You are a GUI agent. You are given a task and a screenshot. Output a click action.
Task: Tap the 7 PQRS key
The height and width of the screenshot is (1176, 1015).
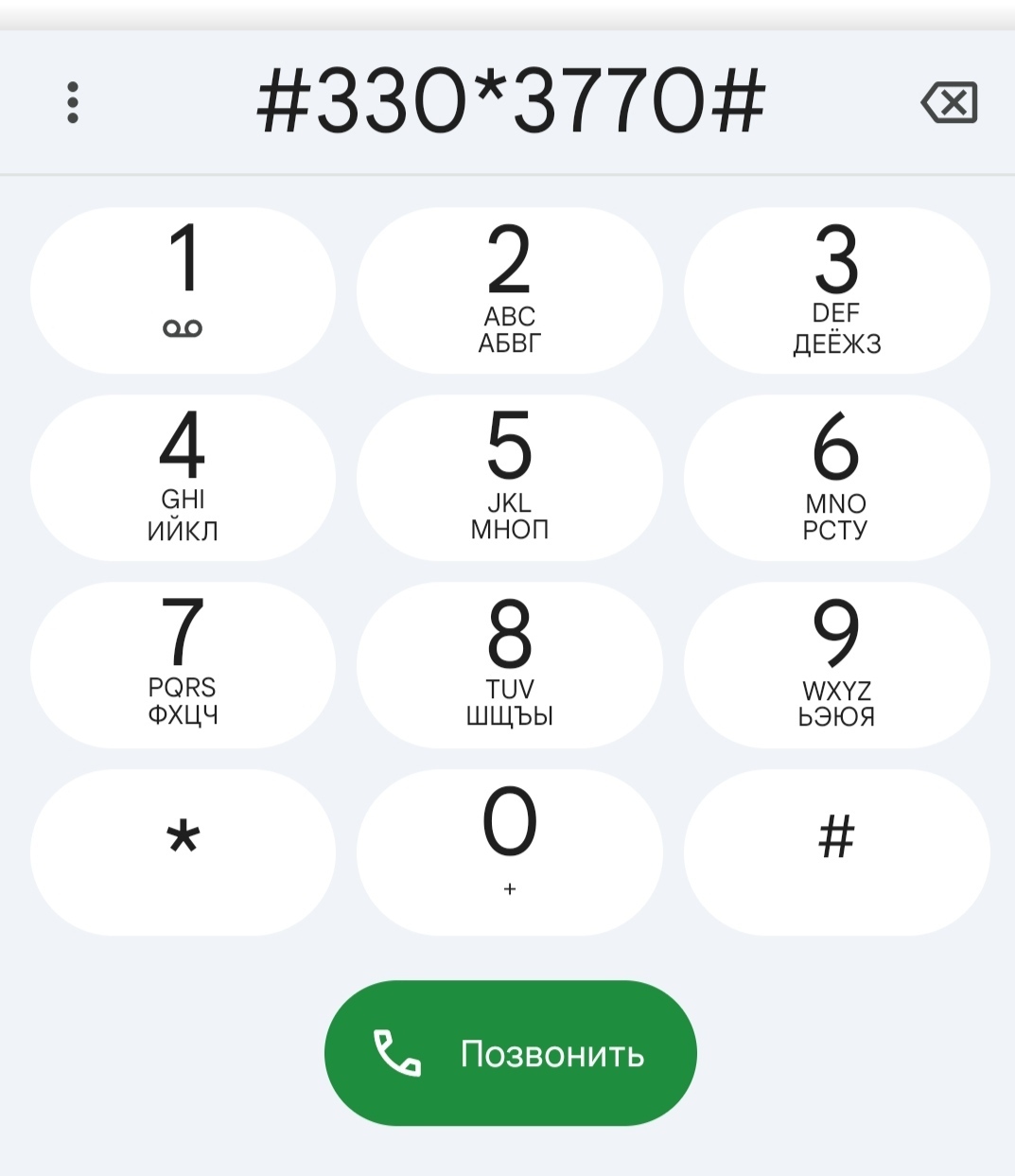coord(183,665)
